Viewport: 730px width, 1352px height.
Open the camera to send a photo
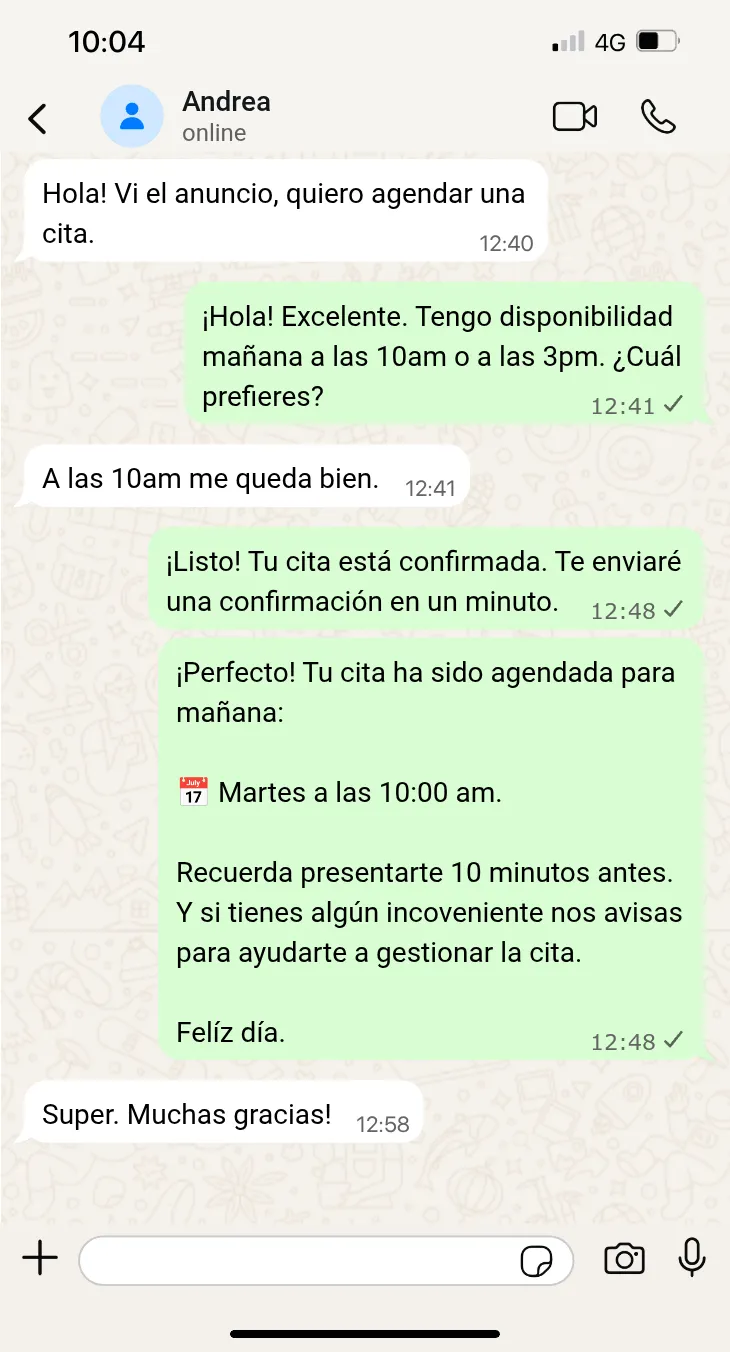coord(624,1259)
